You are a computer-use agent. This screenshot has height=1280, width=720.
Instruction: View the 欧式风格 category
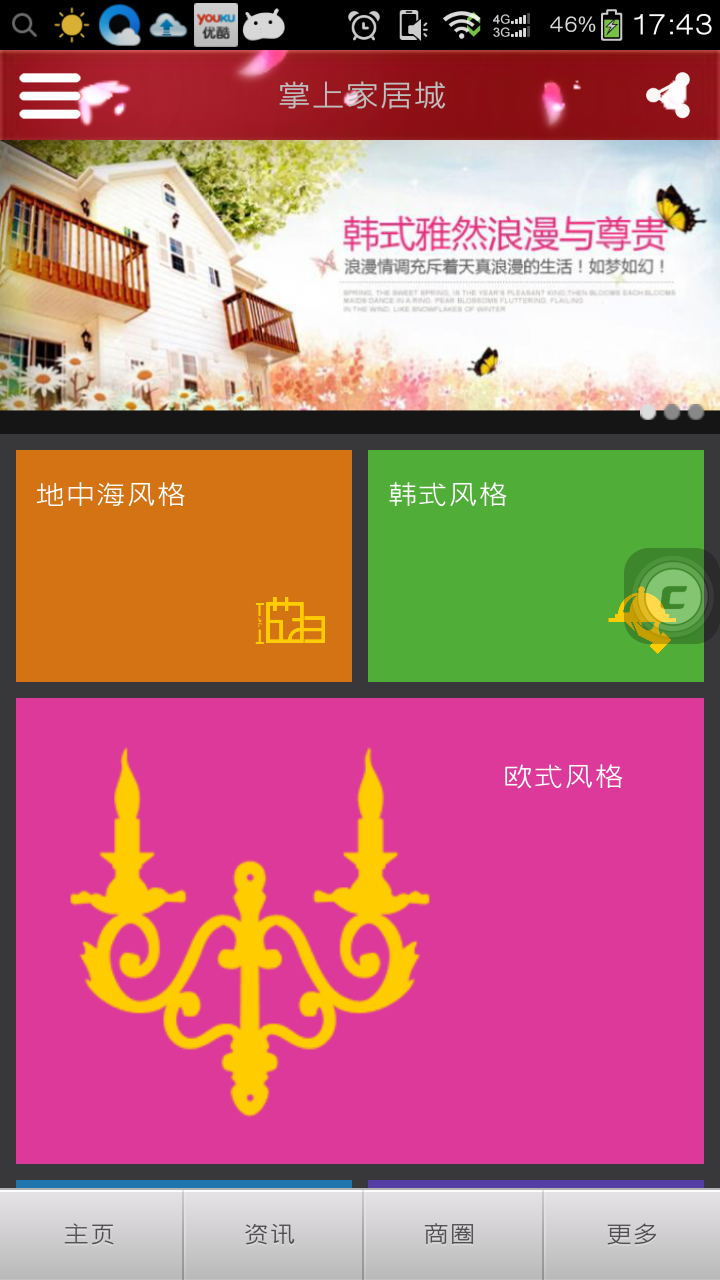coord(360,930)
